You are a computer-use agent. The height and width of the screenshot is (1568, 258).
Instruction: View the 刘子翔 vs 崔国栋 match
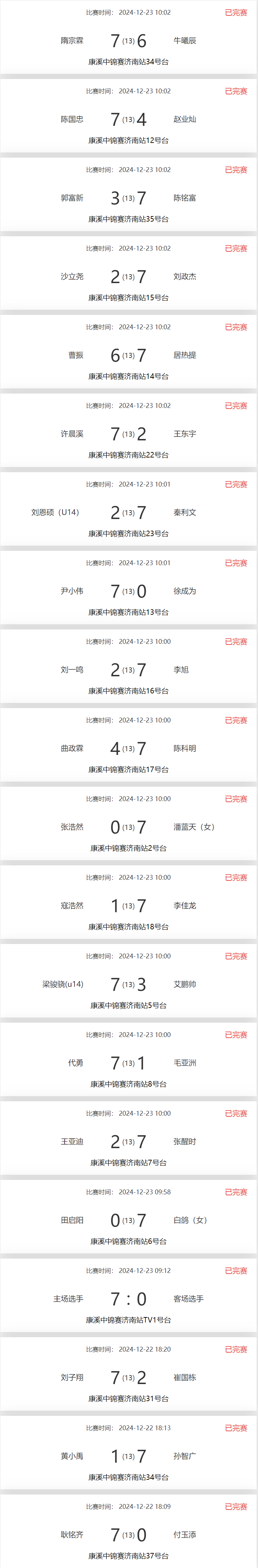tap(128, 1377)
